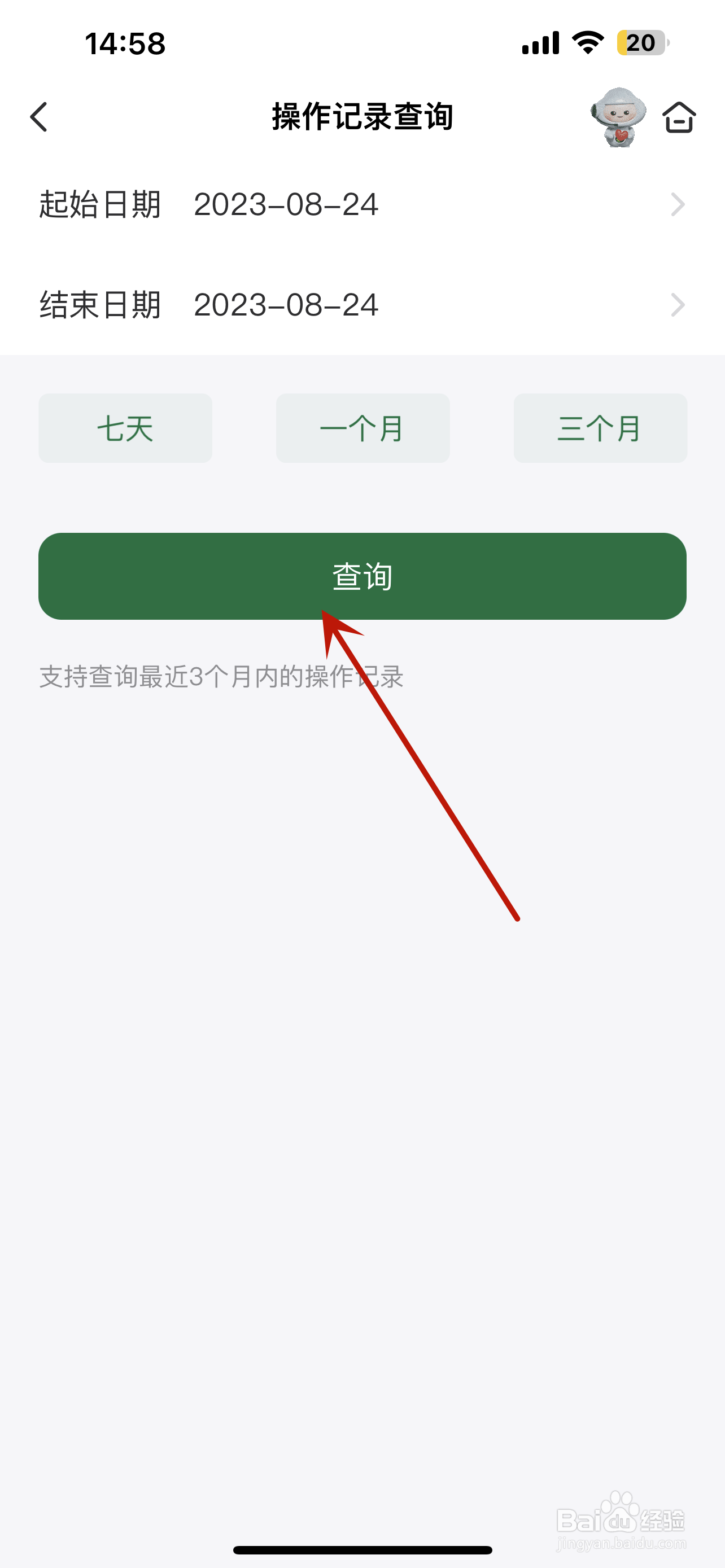Open the start date 2023-08-24 selector
This screenshot has width=725, height=1568.
click(x=286, y=206)
